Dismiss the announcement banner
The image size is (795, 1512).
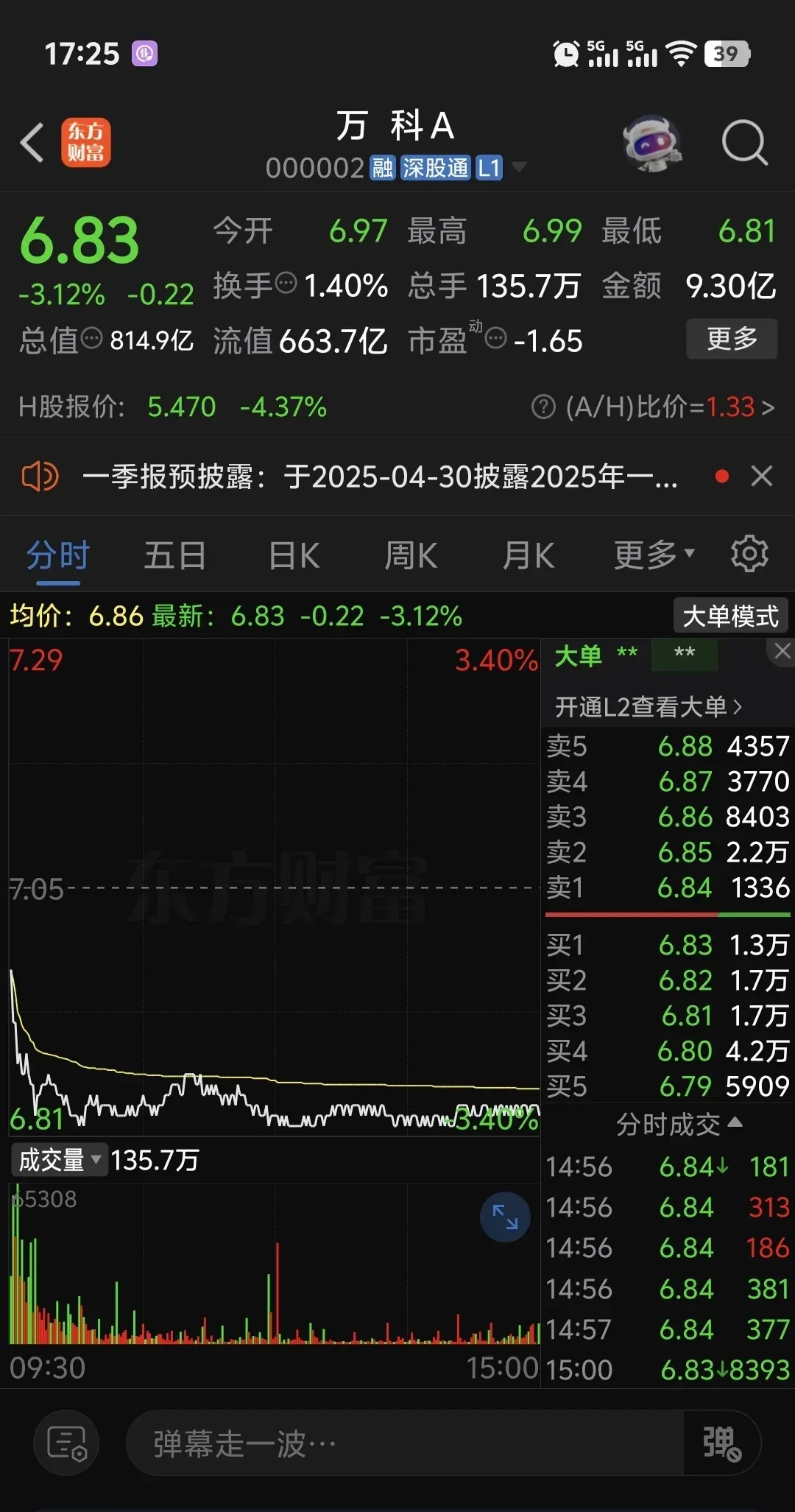point(762,476)
